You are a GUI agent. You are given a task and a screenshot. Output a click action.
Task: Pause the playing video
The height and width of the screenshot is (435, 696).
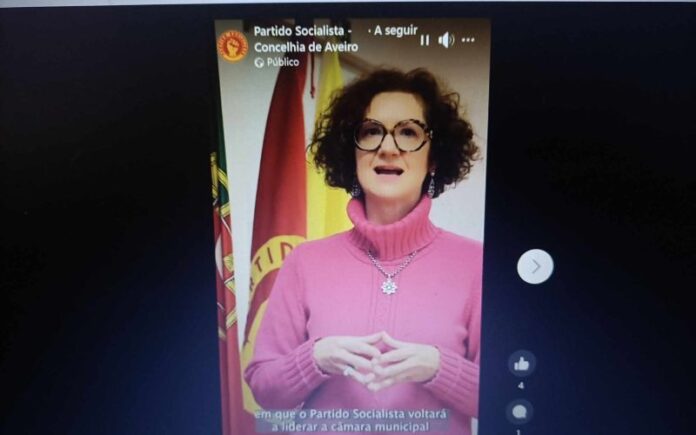tap(424, 40)
